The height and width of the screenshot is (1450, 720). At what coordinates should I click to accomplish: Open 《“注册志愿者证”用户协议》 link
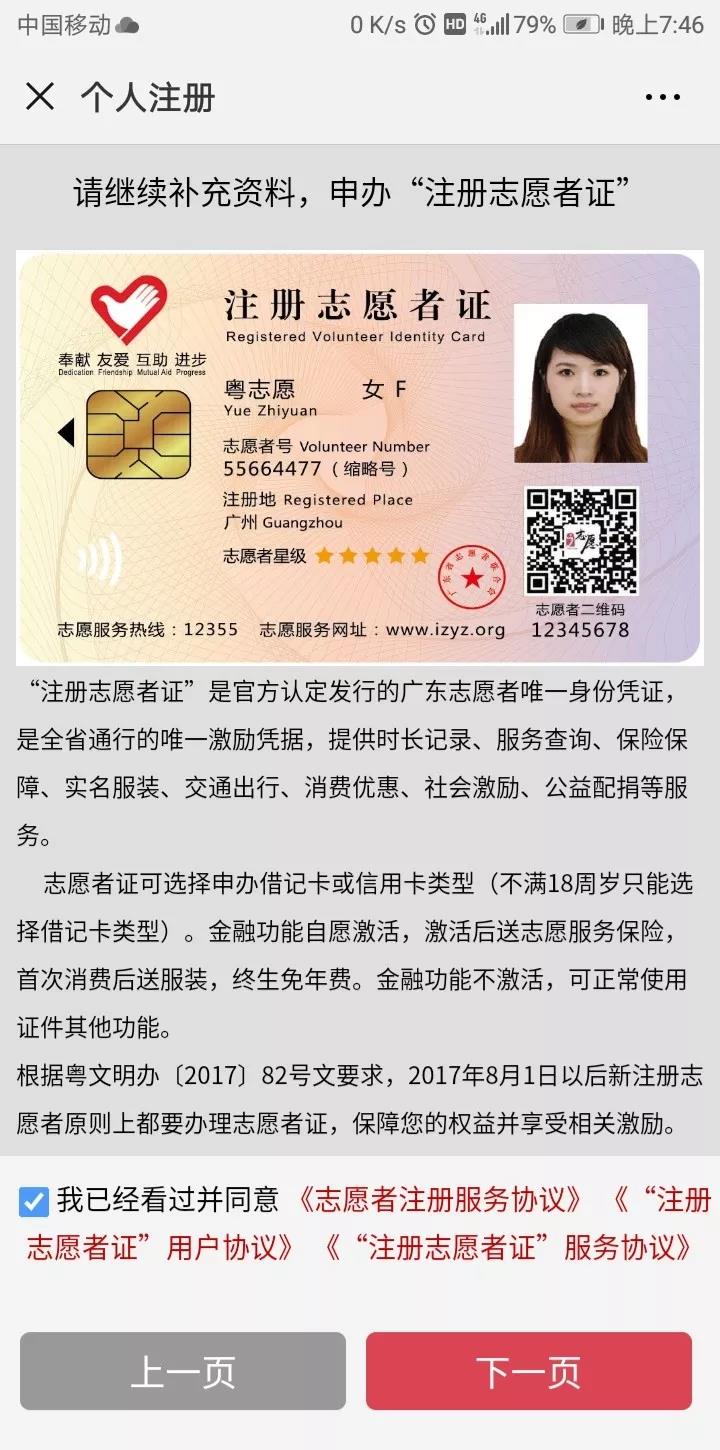pos(160,1247)
